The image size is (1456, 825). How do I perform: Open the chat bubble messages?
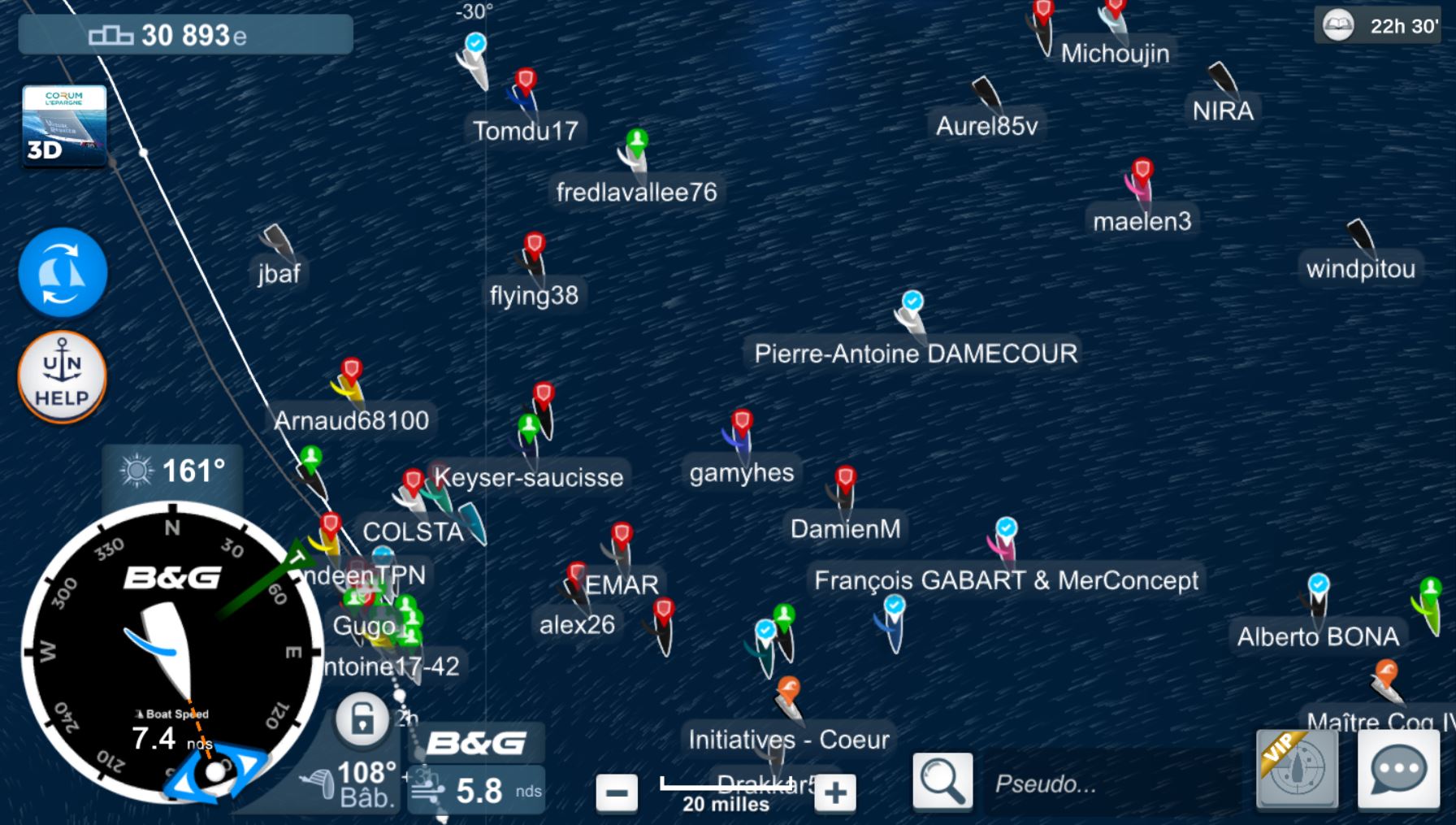(1398, 768)
